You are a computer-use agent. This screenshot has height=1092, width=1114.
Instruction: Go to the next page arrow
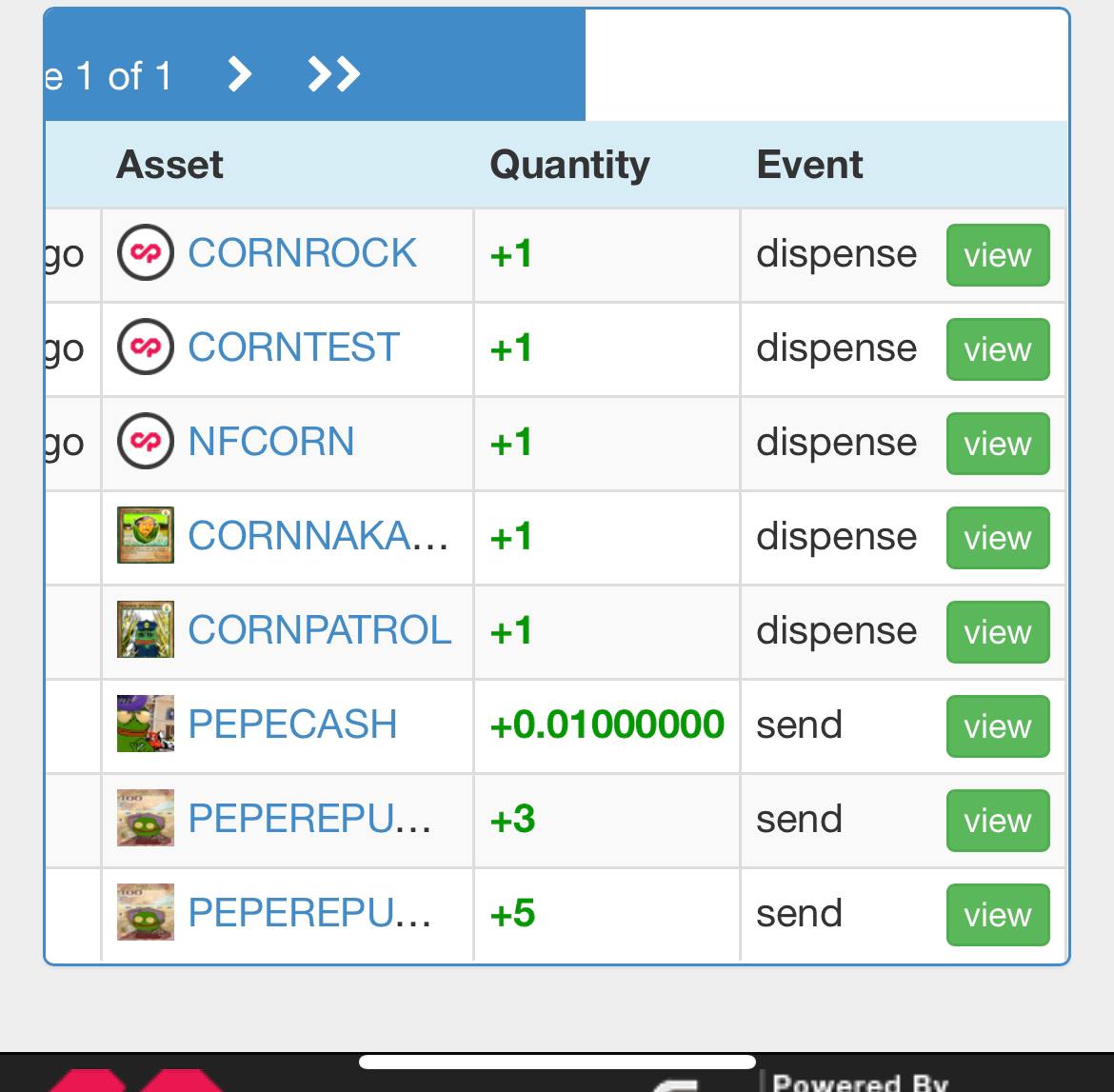[240, 73]
